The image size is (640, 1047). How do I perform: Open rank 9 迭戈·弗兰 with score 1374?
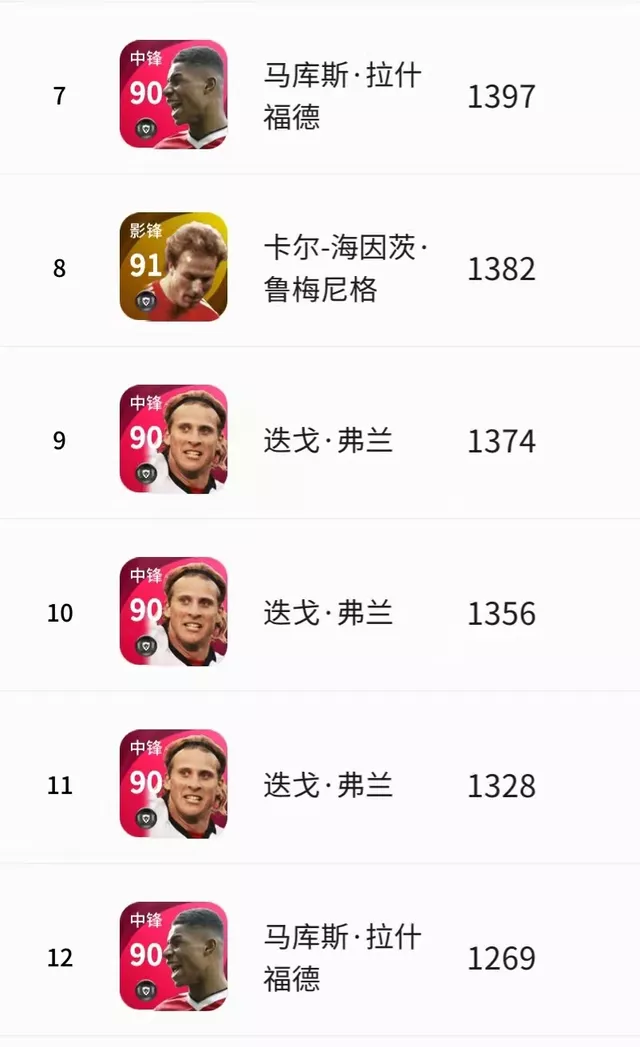320,439
